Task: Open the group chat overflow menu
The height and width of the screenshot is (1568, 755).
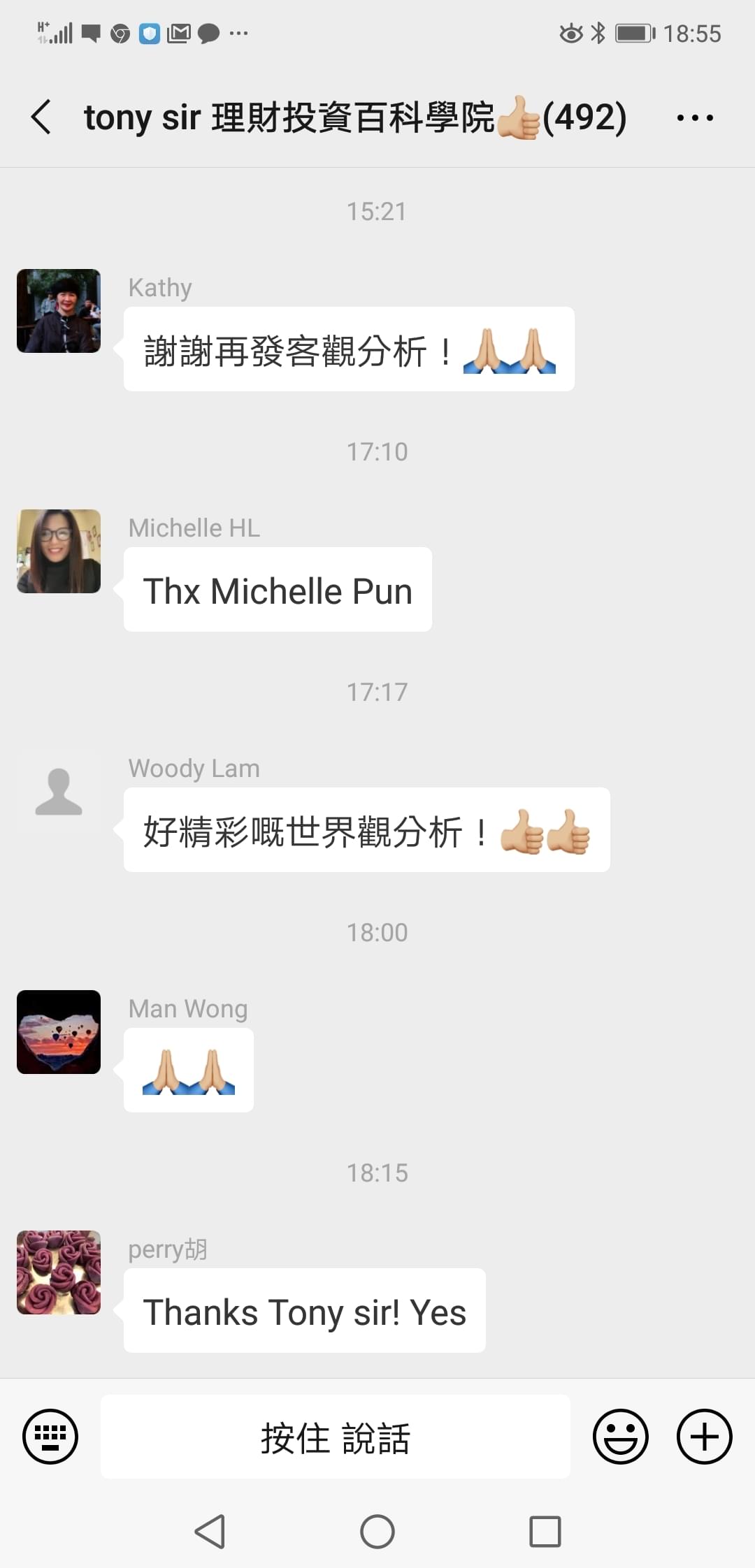Action: [x=694, y=117]
